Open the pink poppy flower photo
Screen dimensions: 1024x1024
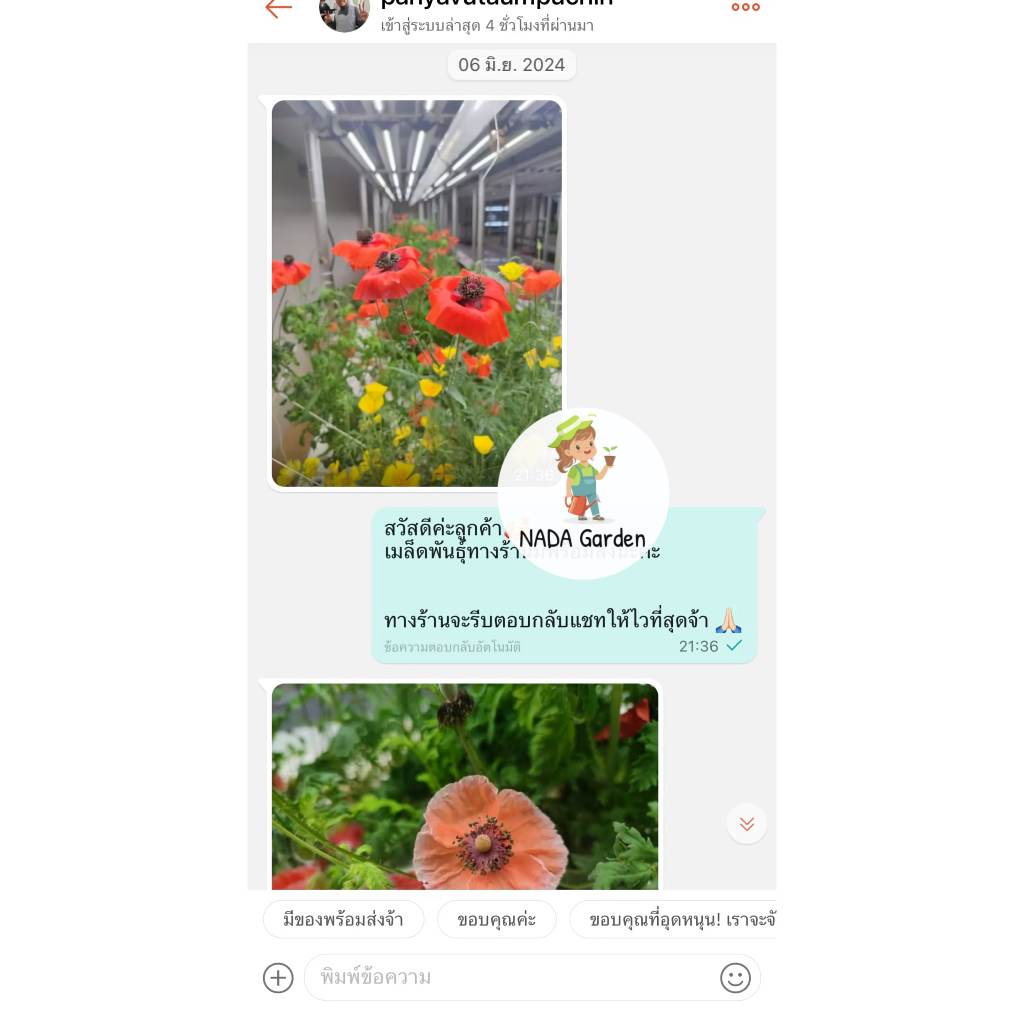point(465,786)
